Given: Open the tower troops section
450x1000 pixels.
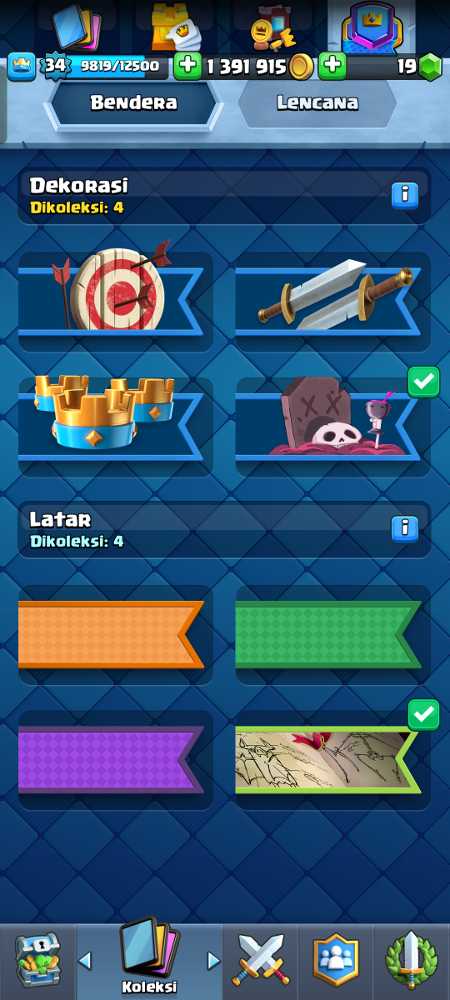Looking at the screenshot, I should click(171, 28).
